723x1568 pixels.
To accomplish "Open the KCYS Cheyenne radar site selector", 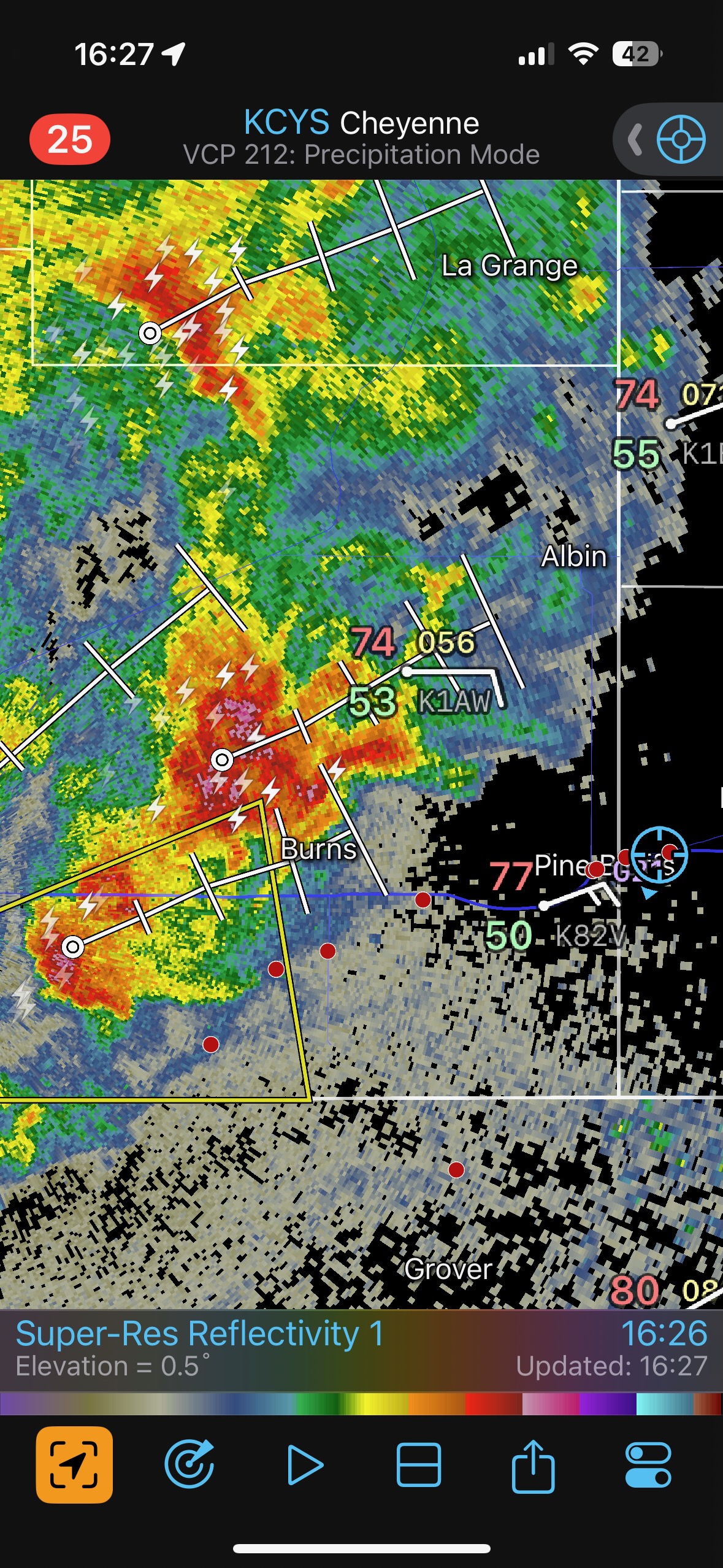I will click(x=361, y=137).
